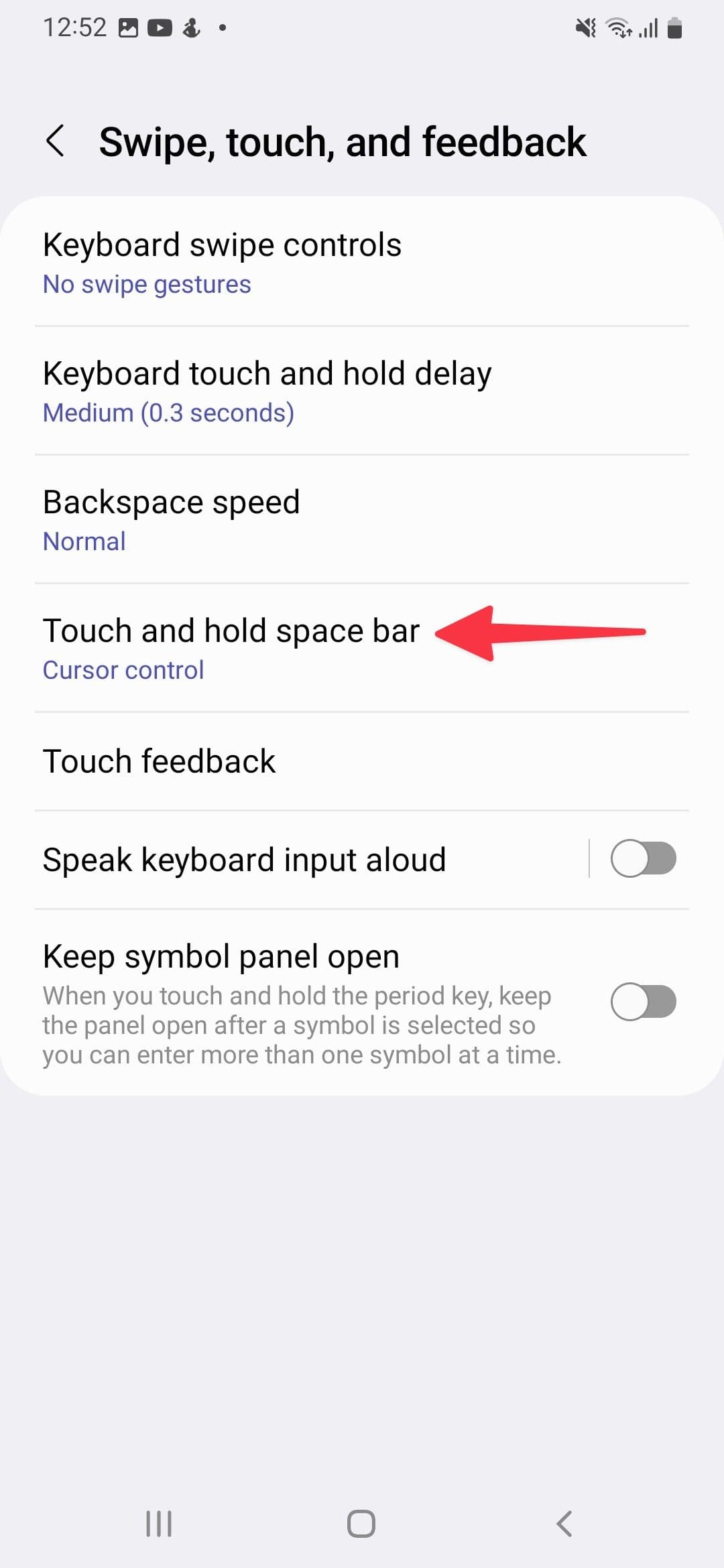The image size is (724, 1568).
Task: Open Touch and hold space bar
Action: 231,647
